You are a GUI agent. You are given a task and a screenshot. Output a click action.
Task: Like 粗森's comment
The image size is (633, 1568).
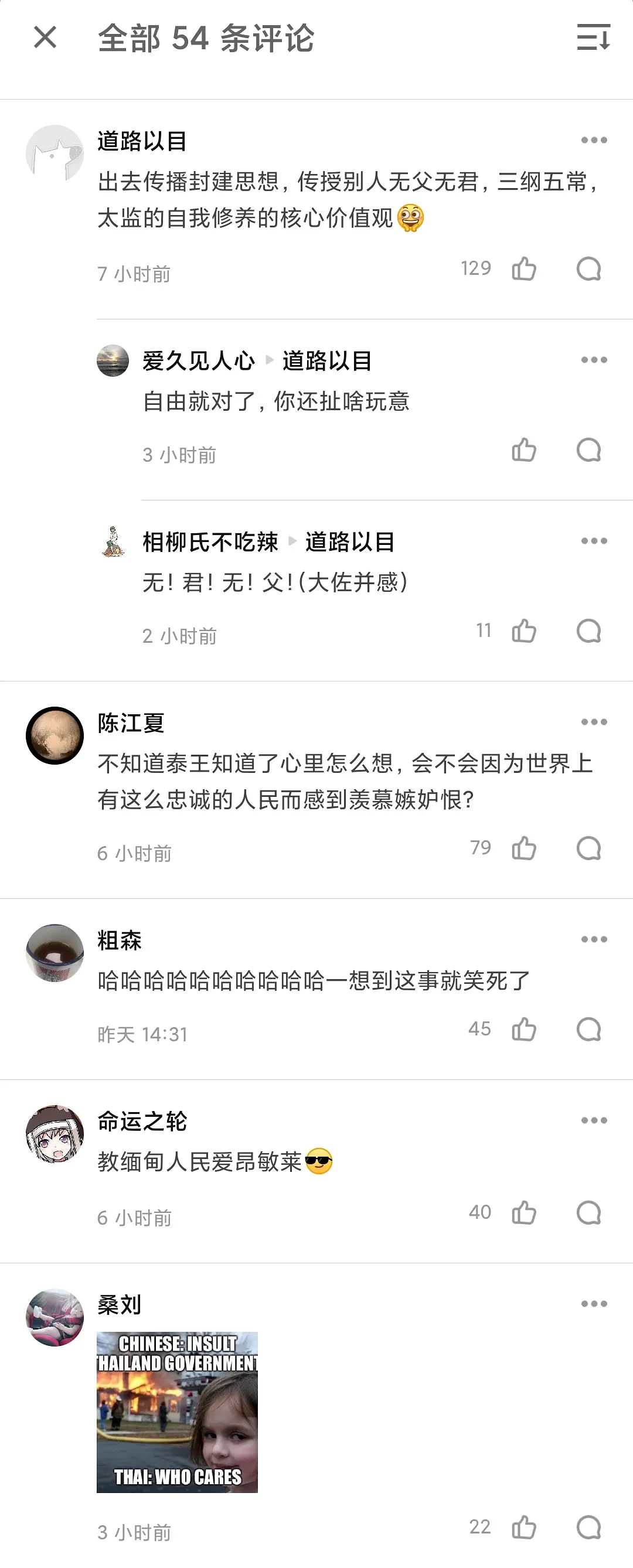[523, 1030]
